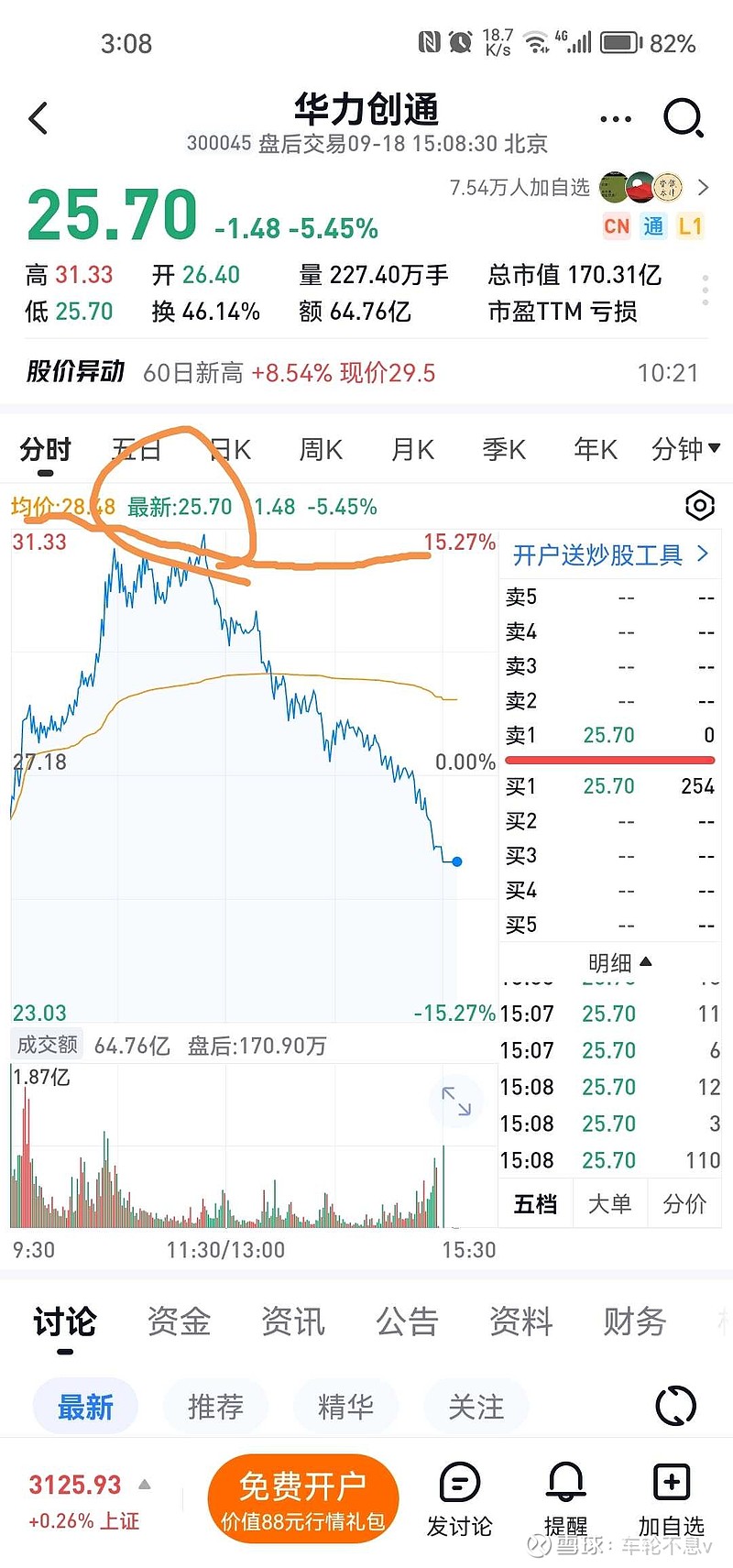Go back with the top-left arrow
Viewport: 733px width, 1568px height.
coord(38,118)
